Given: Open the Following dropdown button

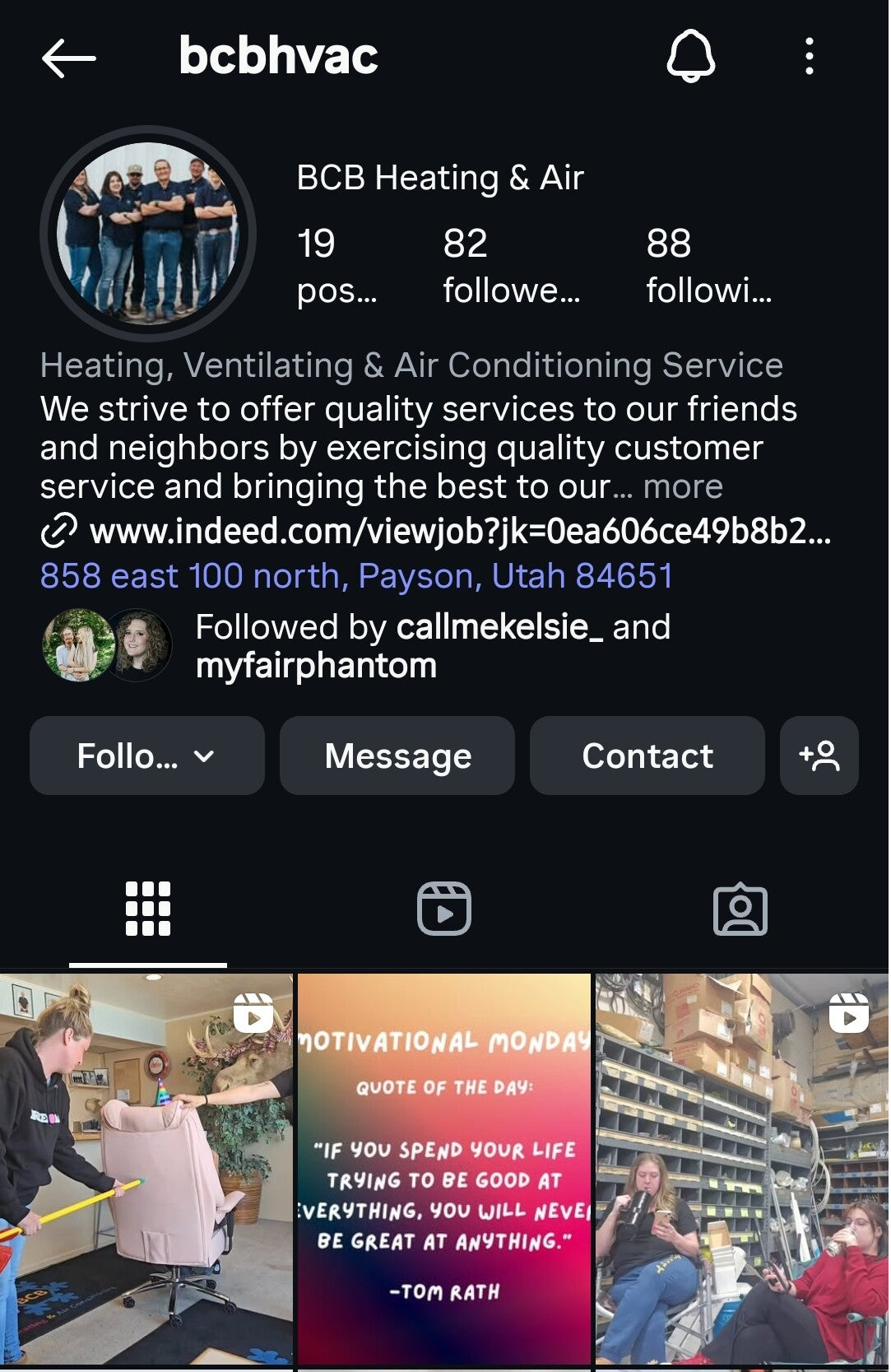Looking at the screenshot, I should pos(147,756).
